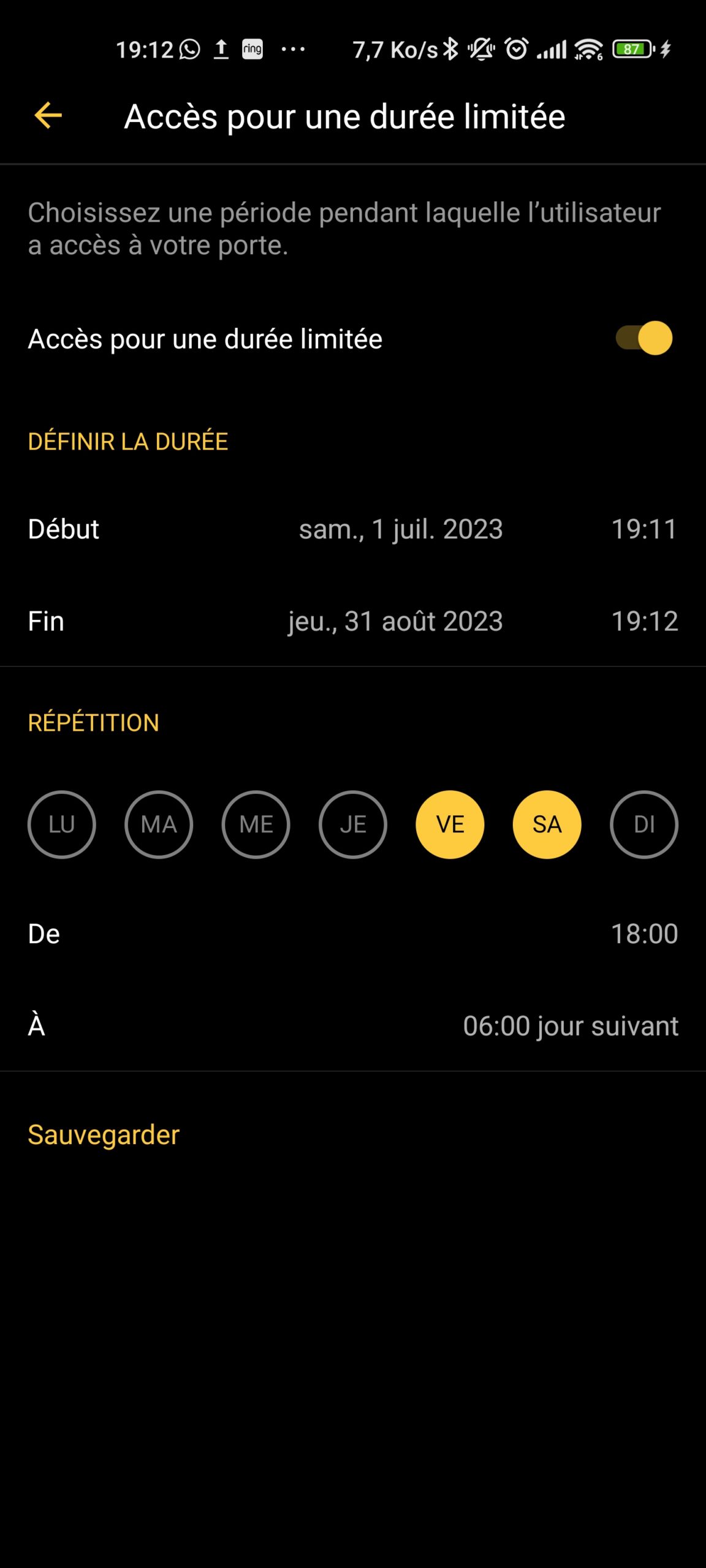Screen dimensions: 706x1568
Task: Edit the Fin time 19:12
Action: point(644,622)
